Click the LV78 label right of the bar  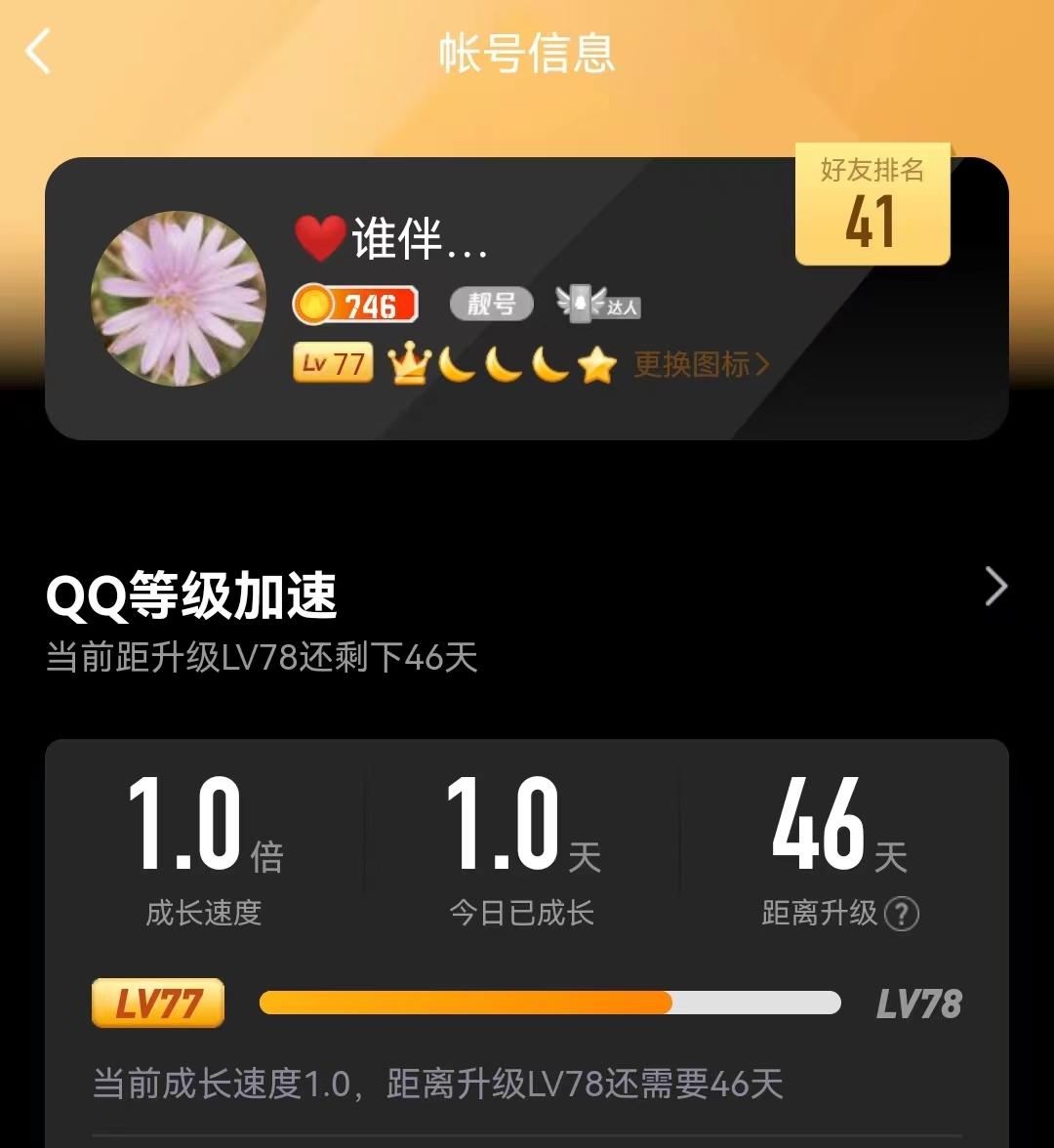click(917, 1002)
